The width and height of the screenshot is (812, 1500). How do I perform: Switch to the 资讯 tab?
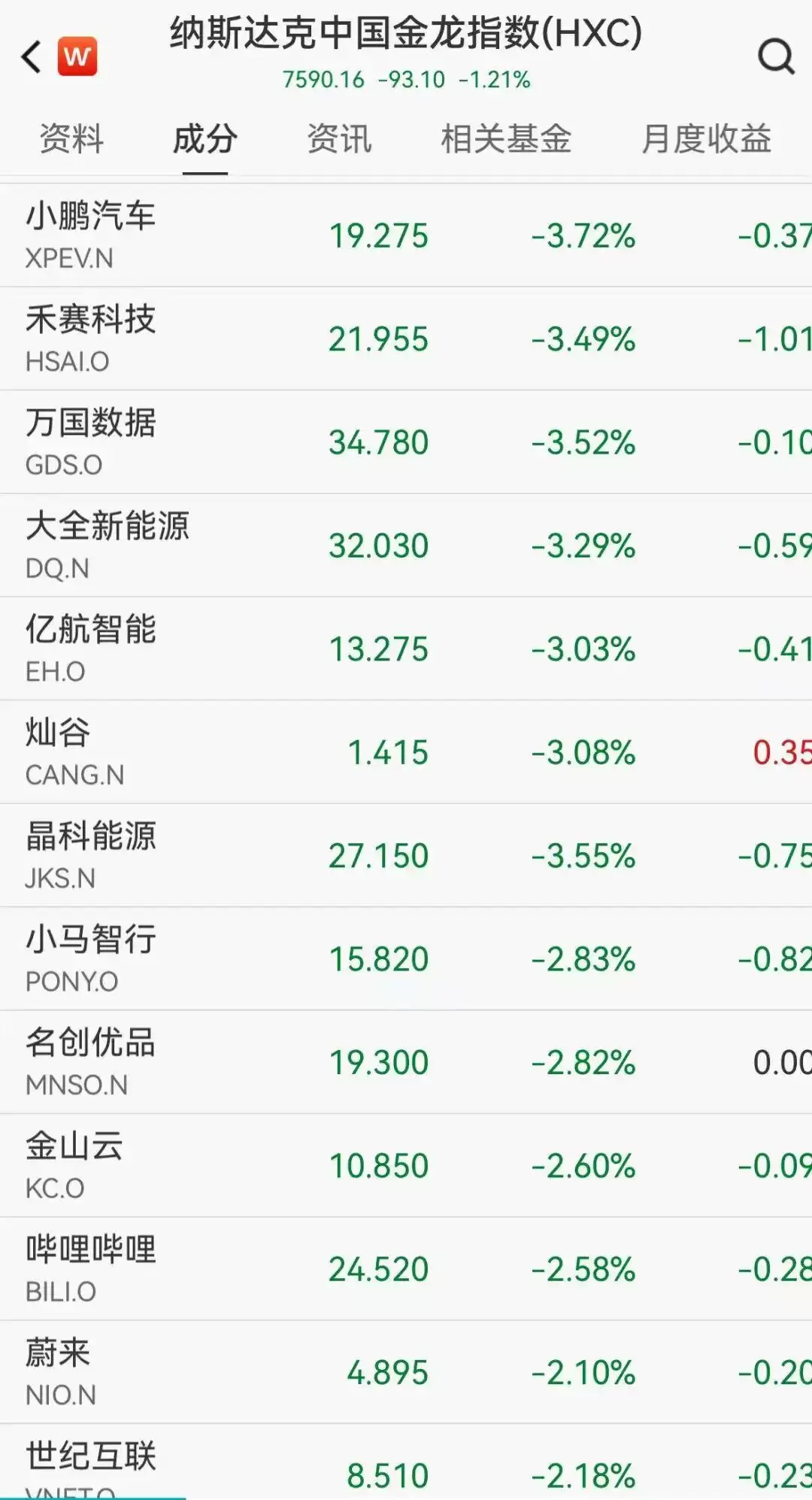point(339,139)
